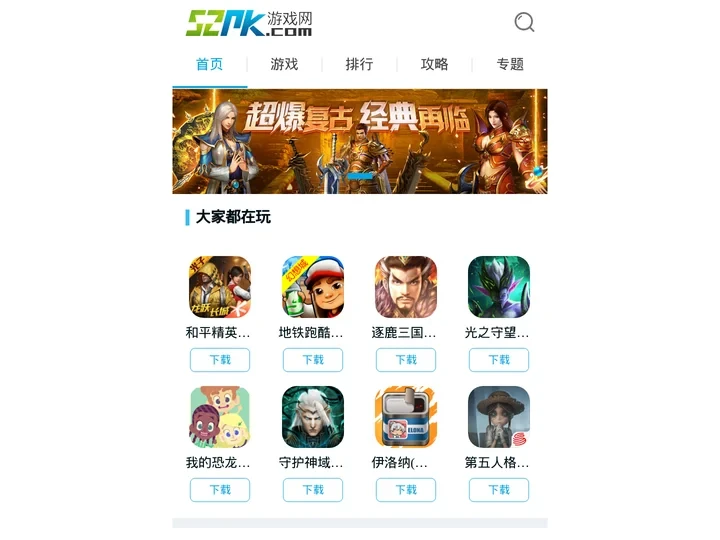The height and width of the screenshot is (540, 720).
Task: Open the 地铁跑酷 game icon
Action: click(313, 287)
